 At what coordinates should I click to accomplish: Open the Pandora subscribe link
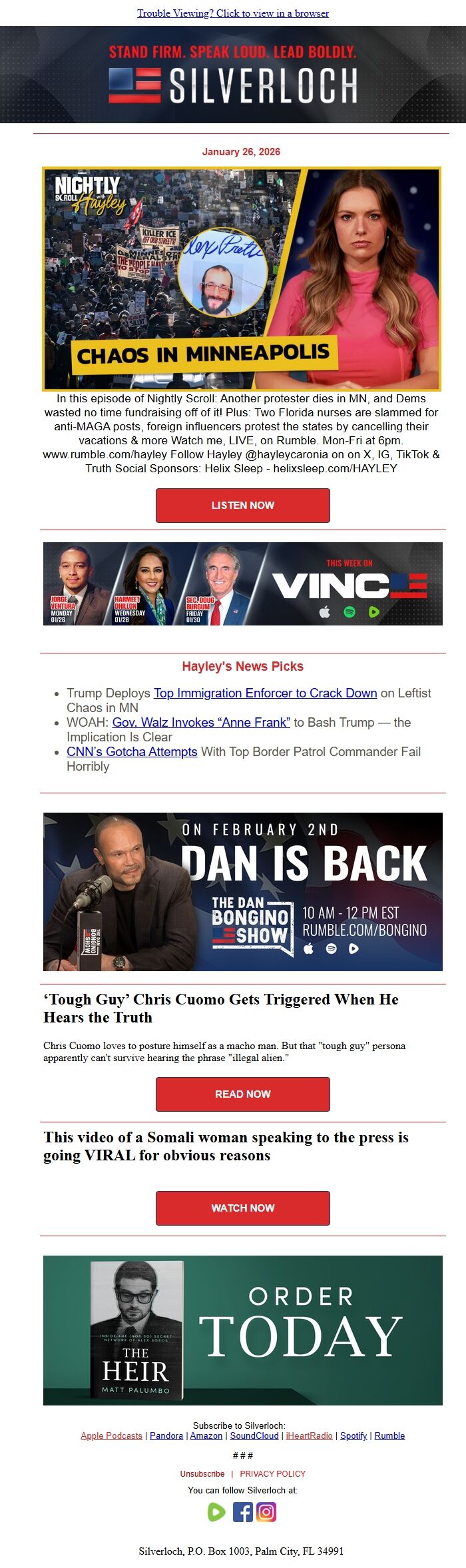pos(166,1435)
